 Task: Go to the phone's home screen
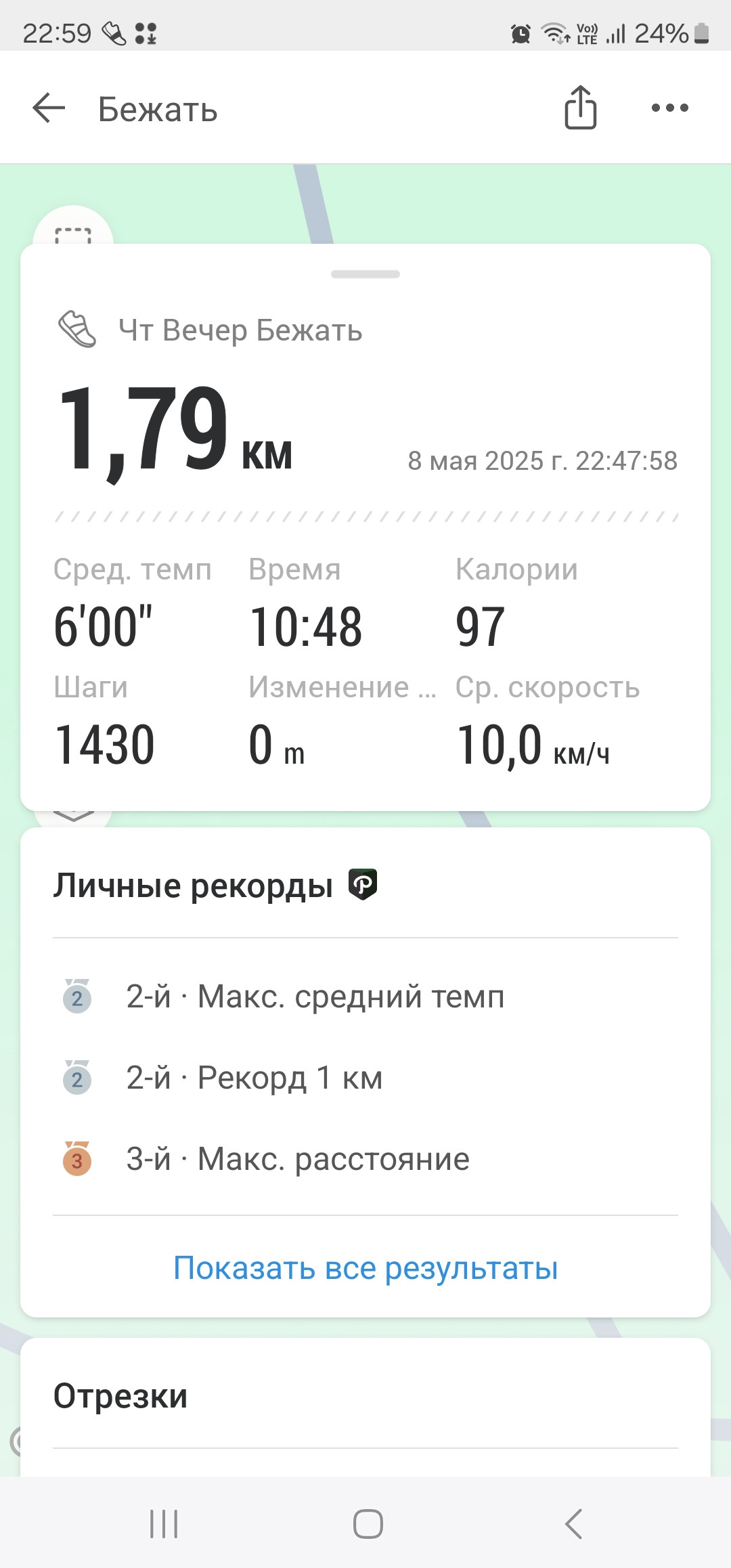[x=368, y=1524]
